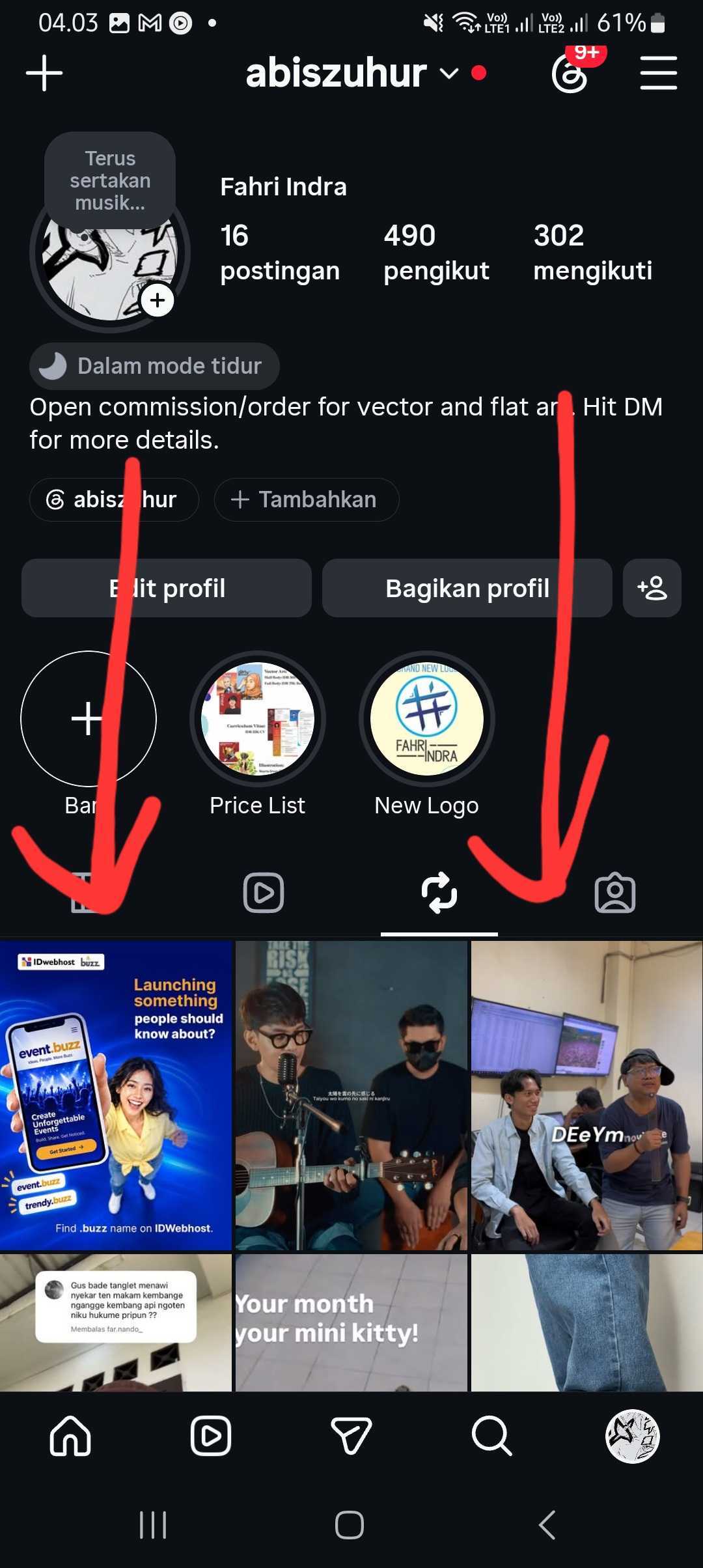Screen dimensions: 703x1568
Task: Tap the profile picture add story button
Action: [x=158, y=301]
